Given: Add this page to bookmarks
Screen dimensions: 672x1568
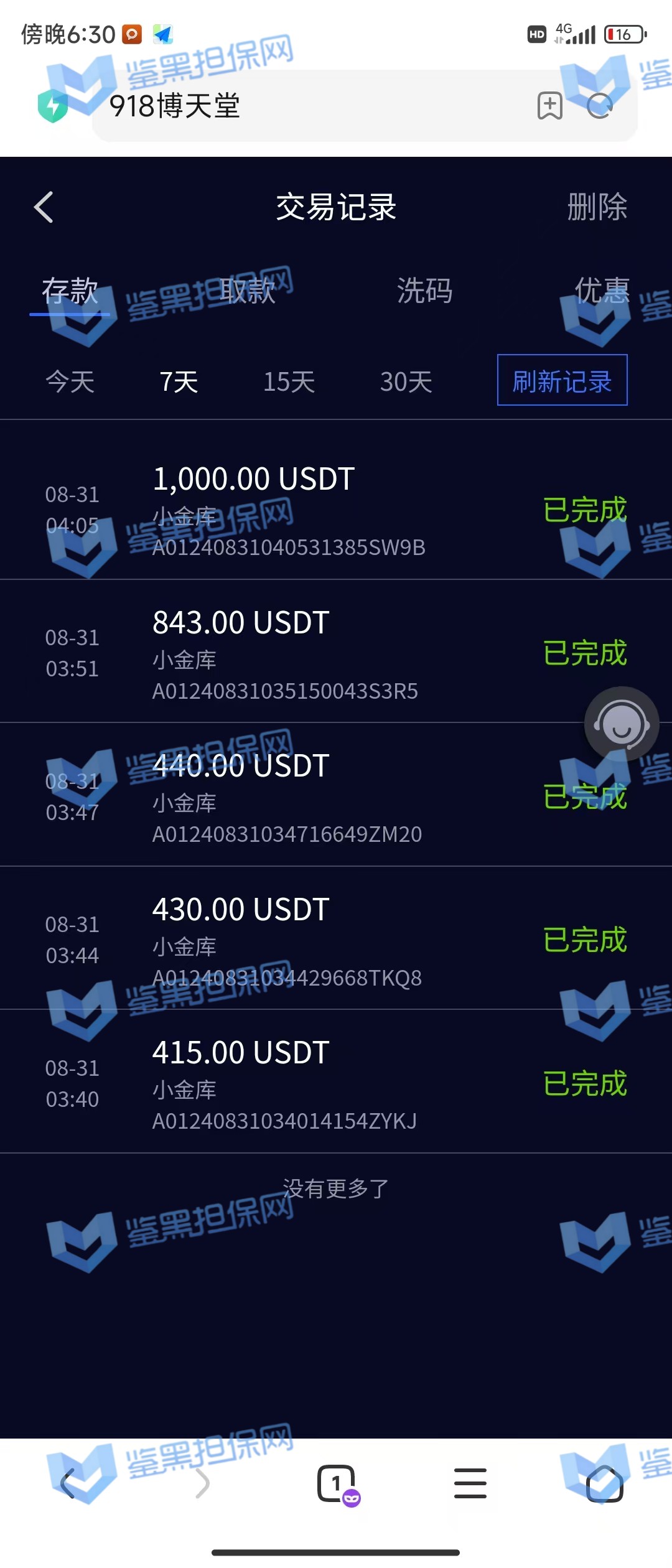Looking at the screenshot, I should click(x=550, y=106).
